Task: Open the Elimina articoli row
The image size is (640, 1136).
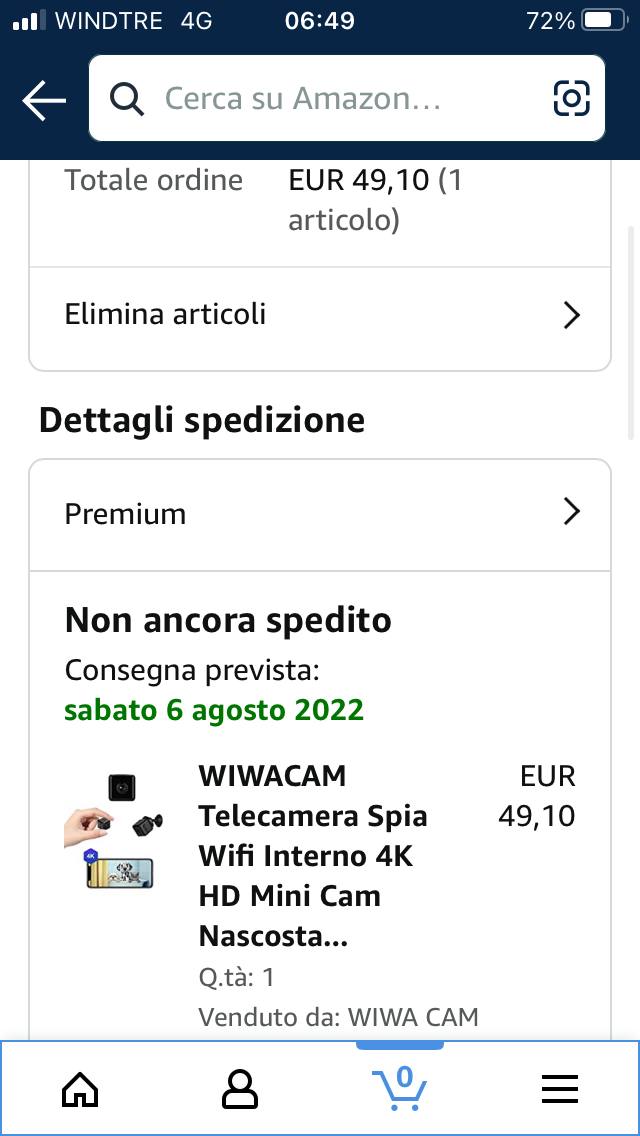Action: tap(320, 315)
